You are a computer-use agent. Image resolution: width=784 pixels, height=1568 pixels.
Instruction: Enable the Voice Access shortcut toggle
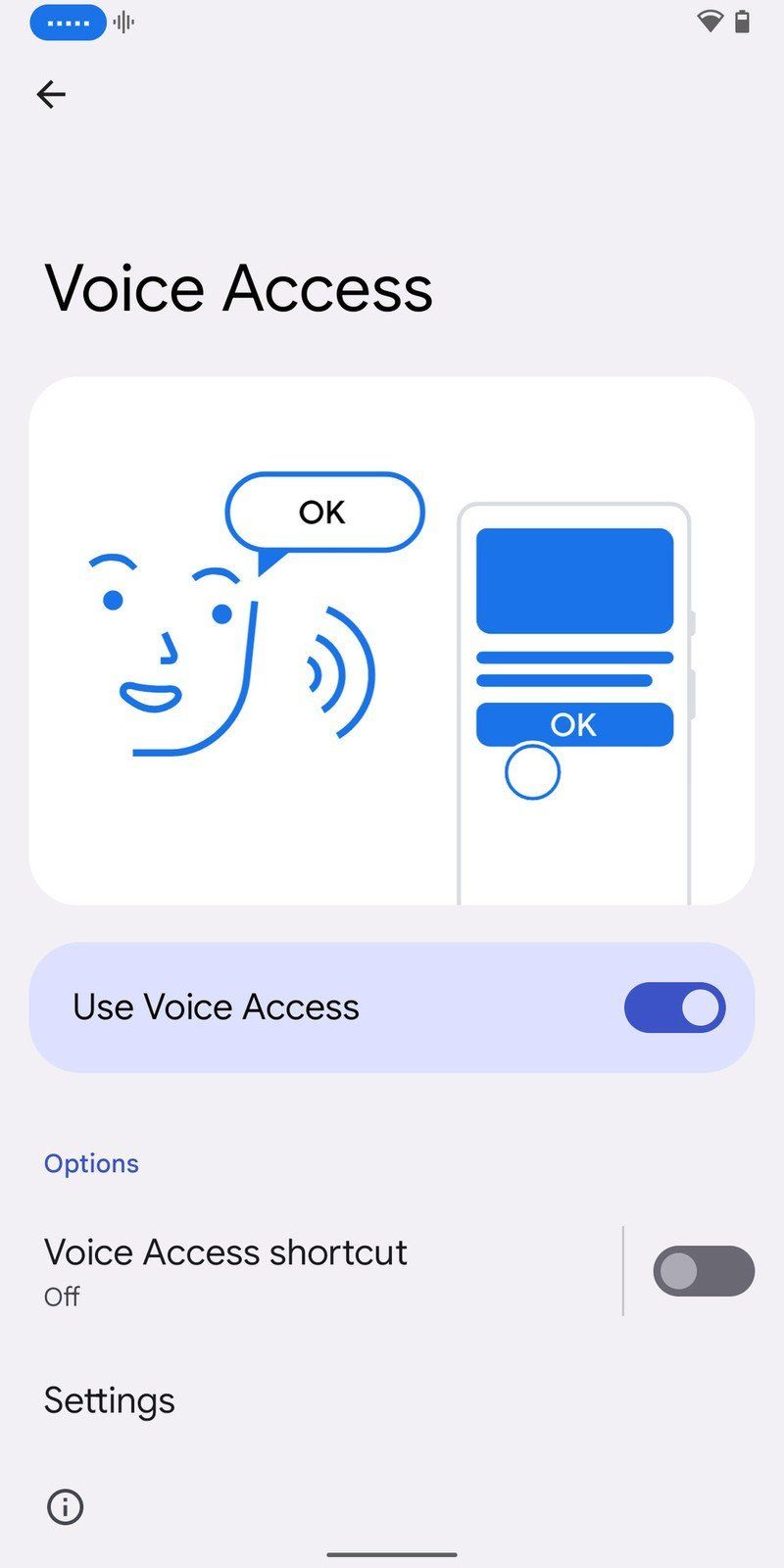pyautogui.click(x=704, y=1270)
